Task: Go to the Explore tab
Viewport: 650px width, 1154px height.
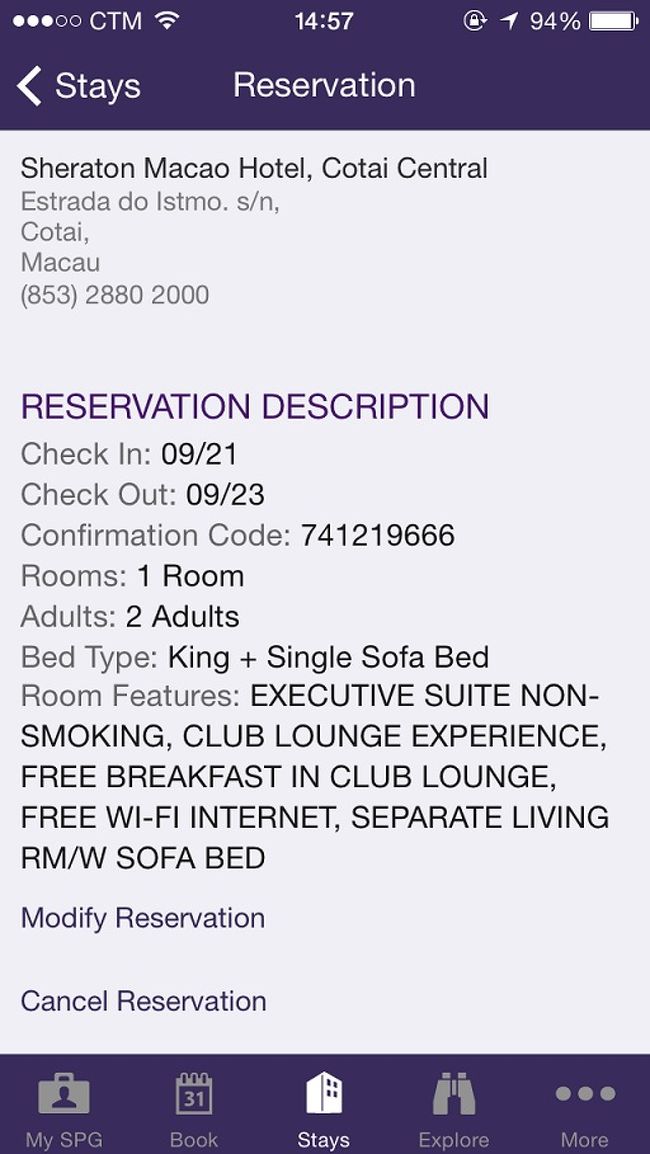Action: coord(453,1108)
